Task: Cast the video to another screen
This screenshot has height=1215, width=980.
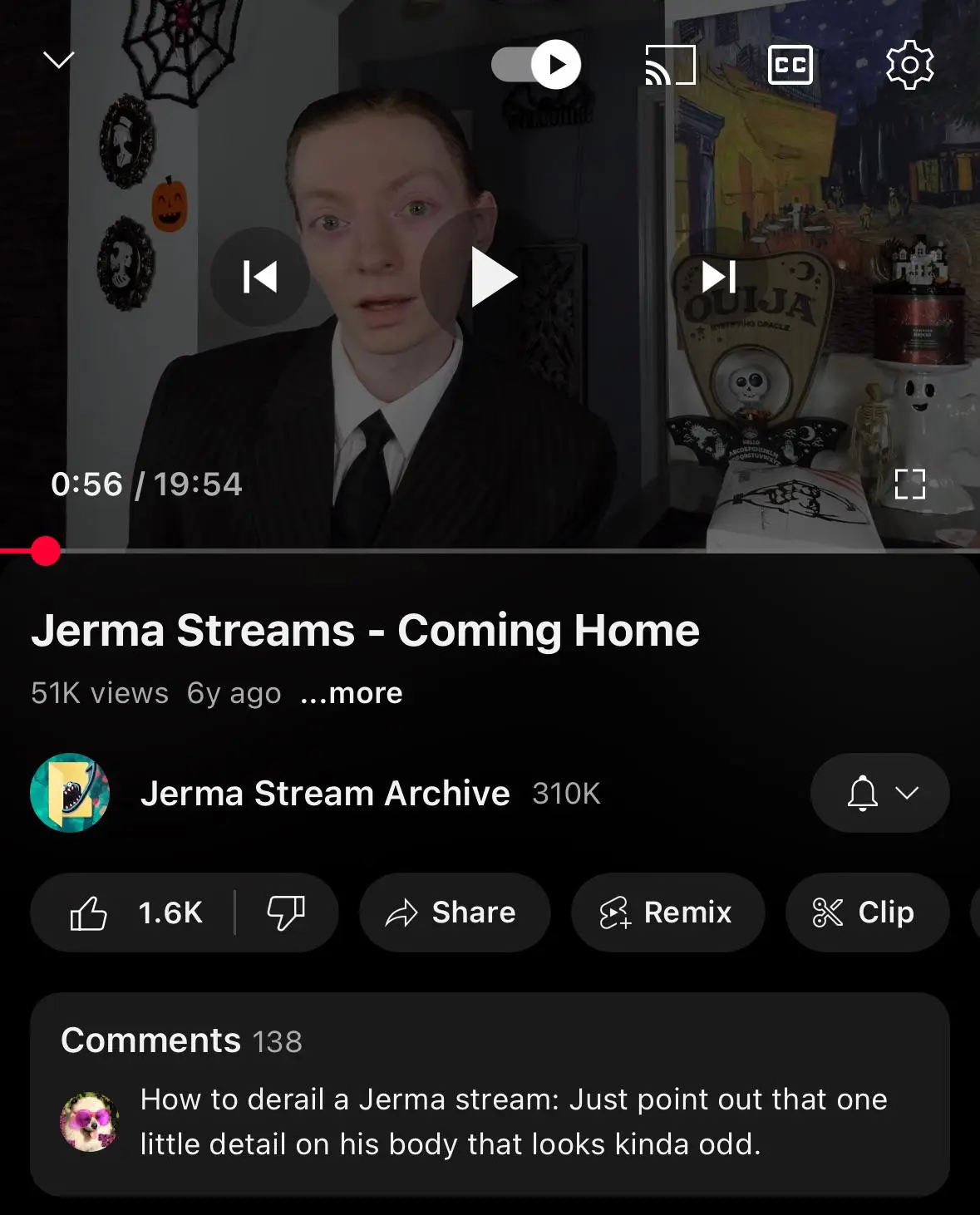Action: [x=669, y=65]
